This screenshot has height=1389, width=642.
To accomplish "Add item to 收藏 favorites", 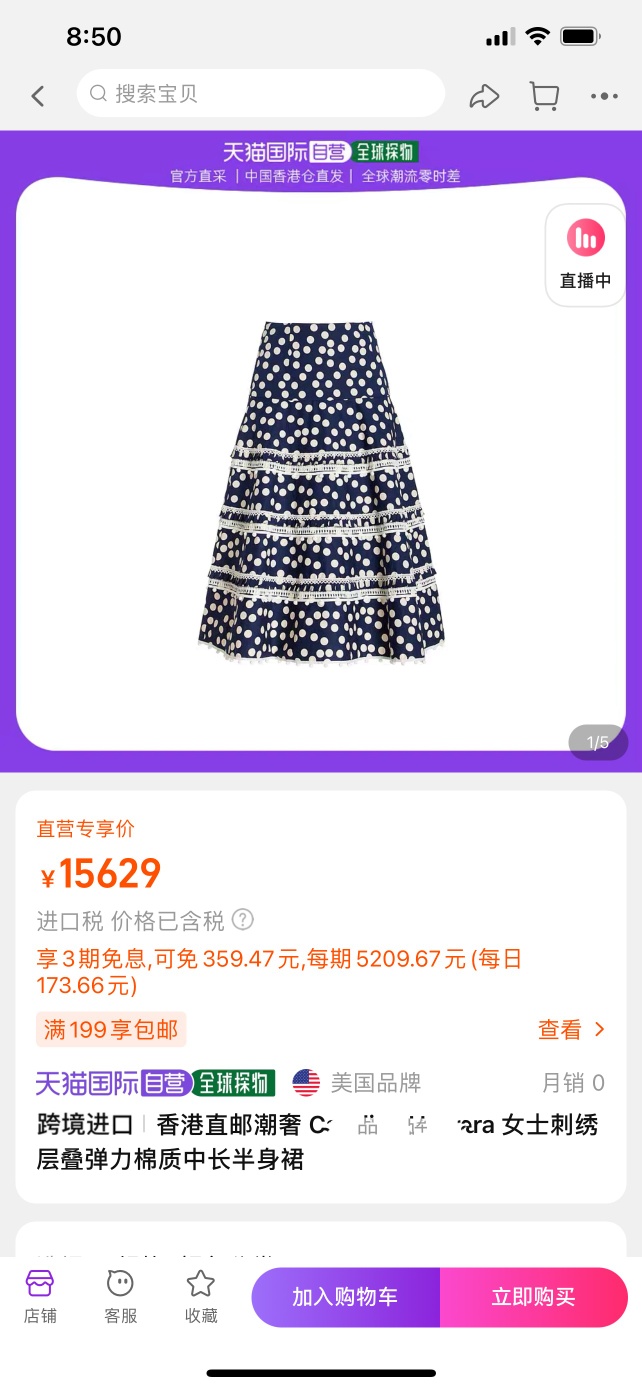I will coord(201,1297).
